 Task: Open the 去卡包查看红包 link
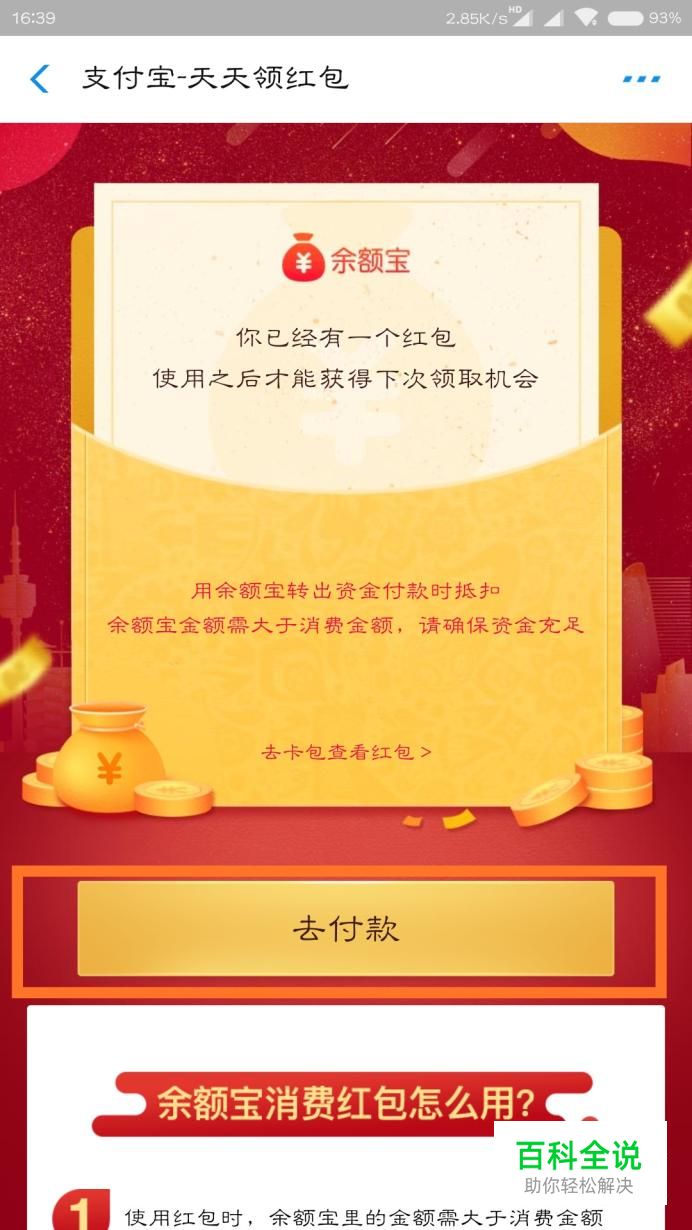[346, 751]
